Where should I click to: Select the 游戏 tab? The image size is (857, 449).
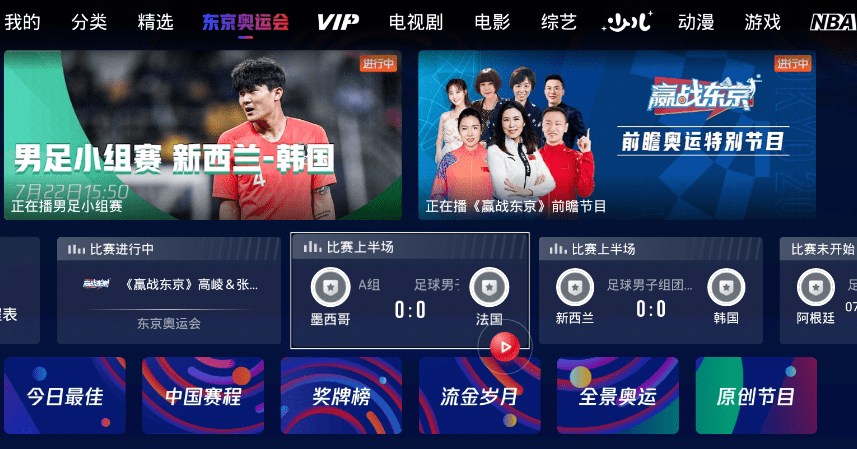pos(762,22)
